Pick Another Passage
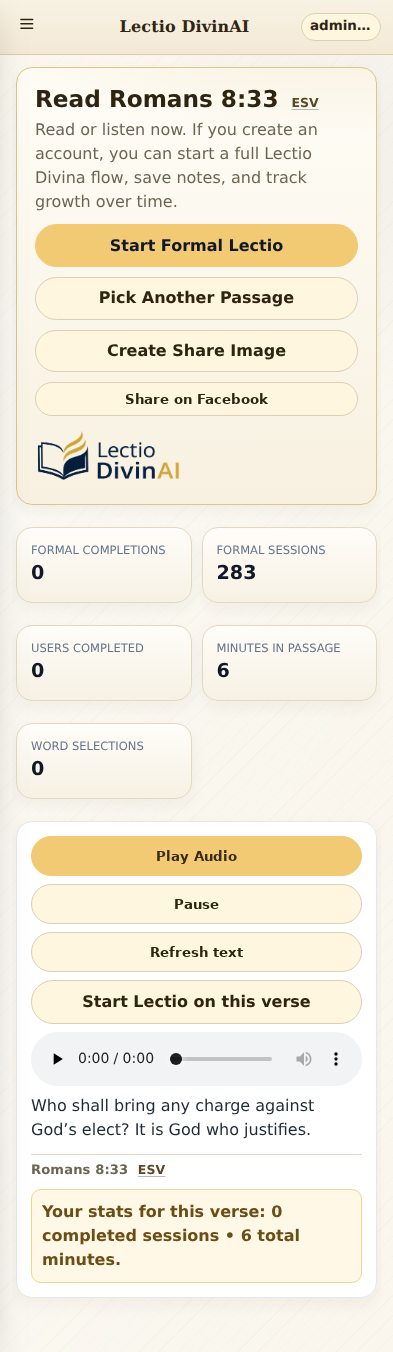The image size is (393, 1352). click(196, 298)
